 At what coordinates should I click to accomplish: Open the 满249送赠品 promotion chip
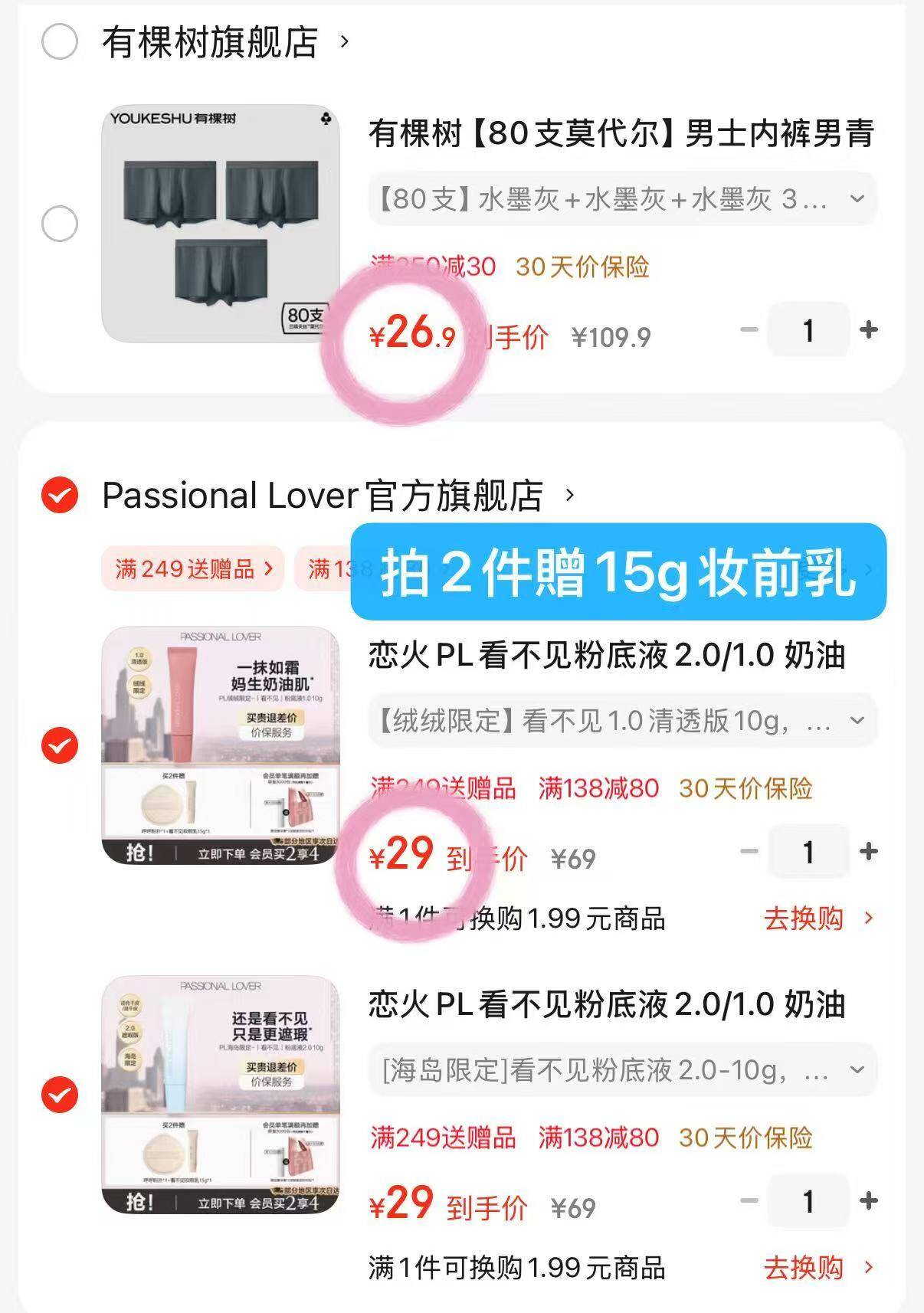193,568
